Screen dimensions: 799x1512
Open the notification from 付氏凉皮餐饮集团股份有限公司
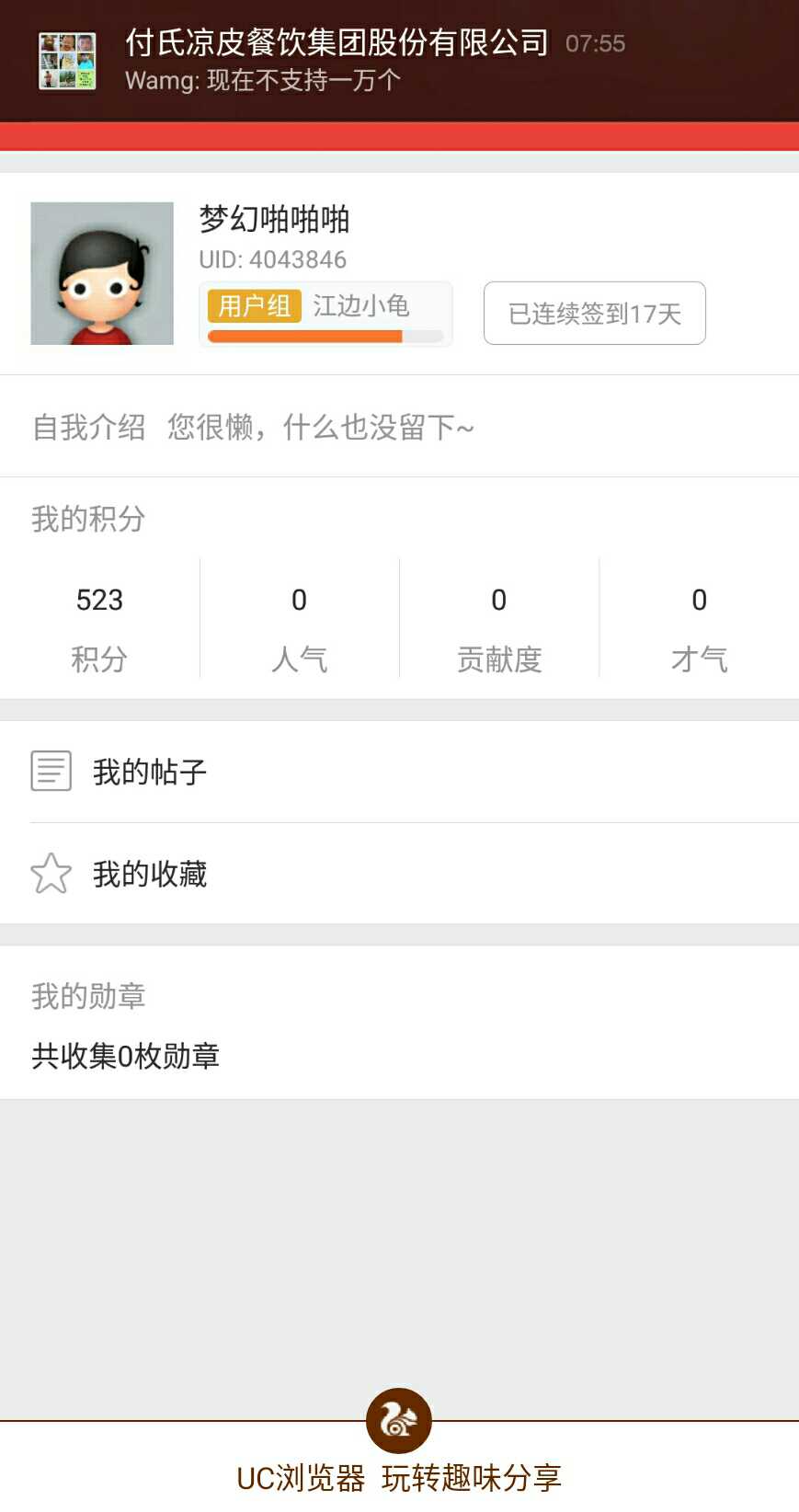[399, 61]
